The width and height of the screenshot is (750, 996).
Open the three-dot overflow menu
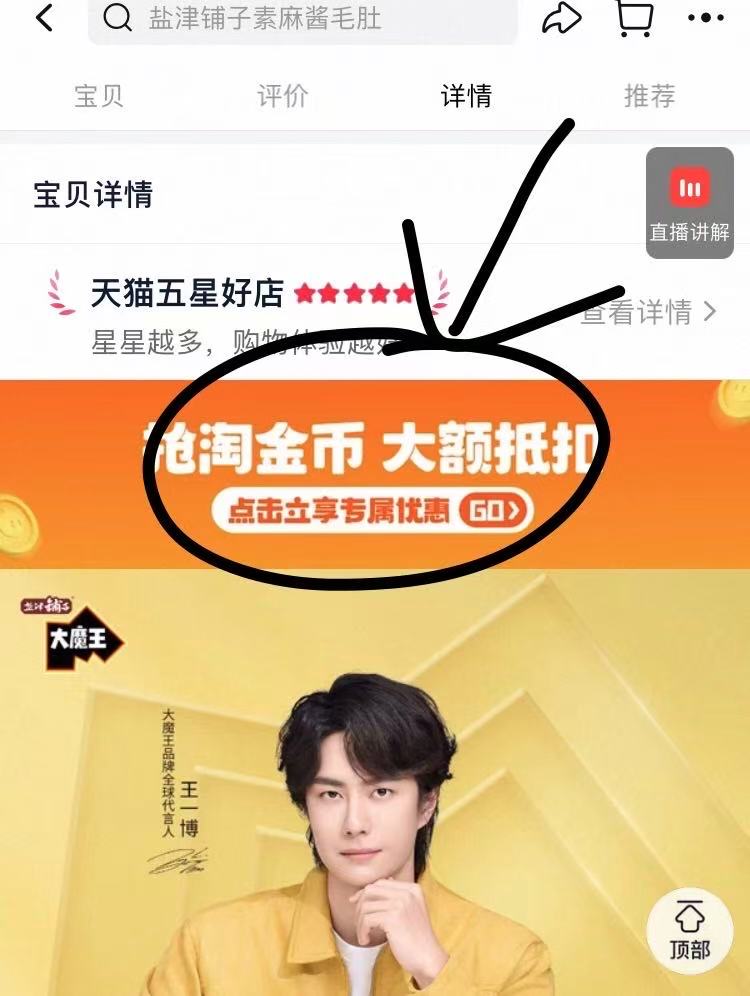706,18
